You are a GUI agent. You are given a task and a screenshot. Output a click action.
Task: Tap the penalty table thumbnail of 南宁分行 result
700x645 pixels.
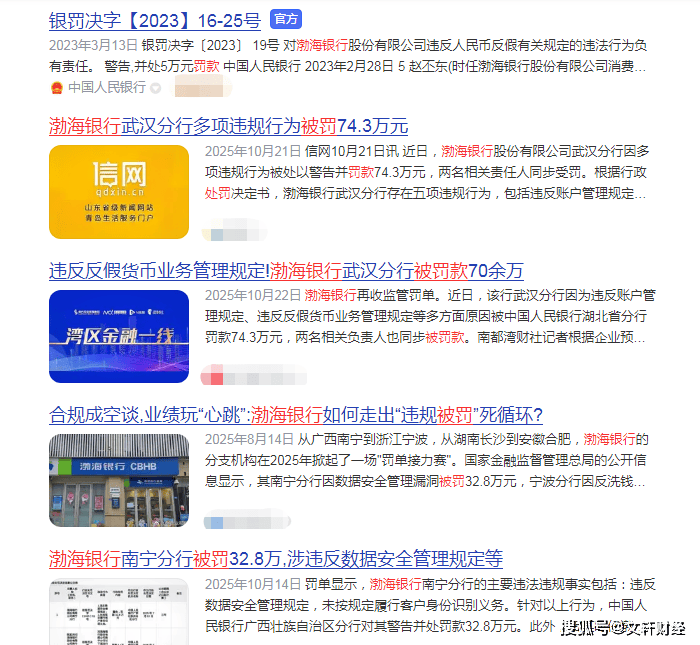(x=119, y=610)
